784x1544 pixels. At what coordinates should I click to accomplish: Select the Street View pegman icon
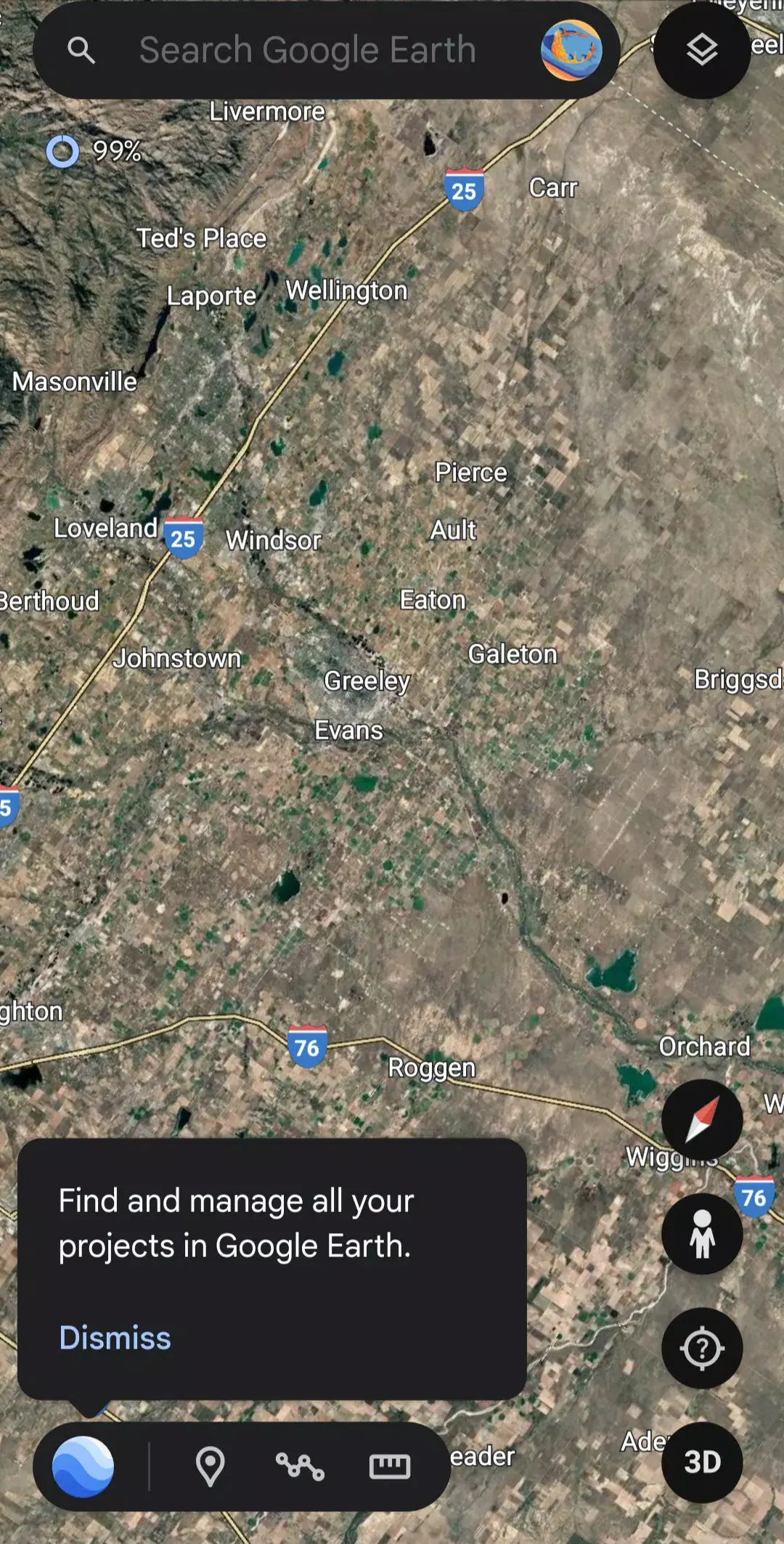click(x=701, y=1235)
